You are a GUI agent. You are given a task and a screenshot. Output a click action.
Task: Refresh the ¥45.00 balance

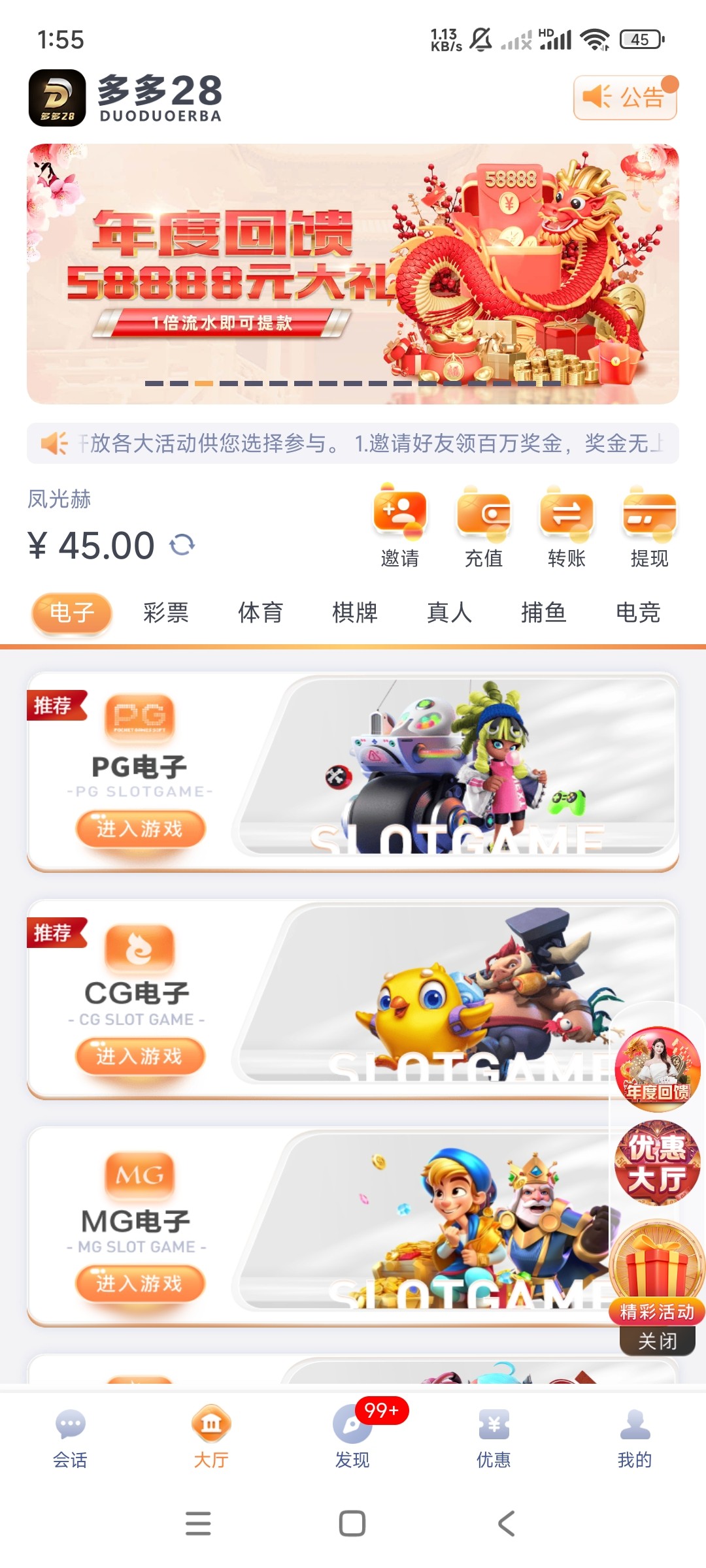(182, 545)
